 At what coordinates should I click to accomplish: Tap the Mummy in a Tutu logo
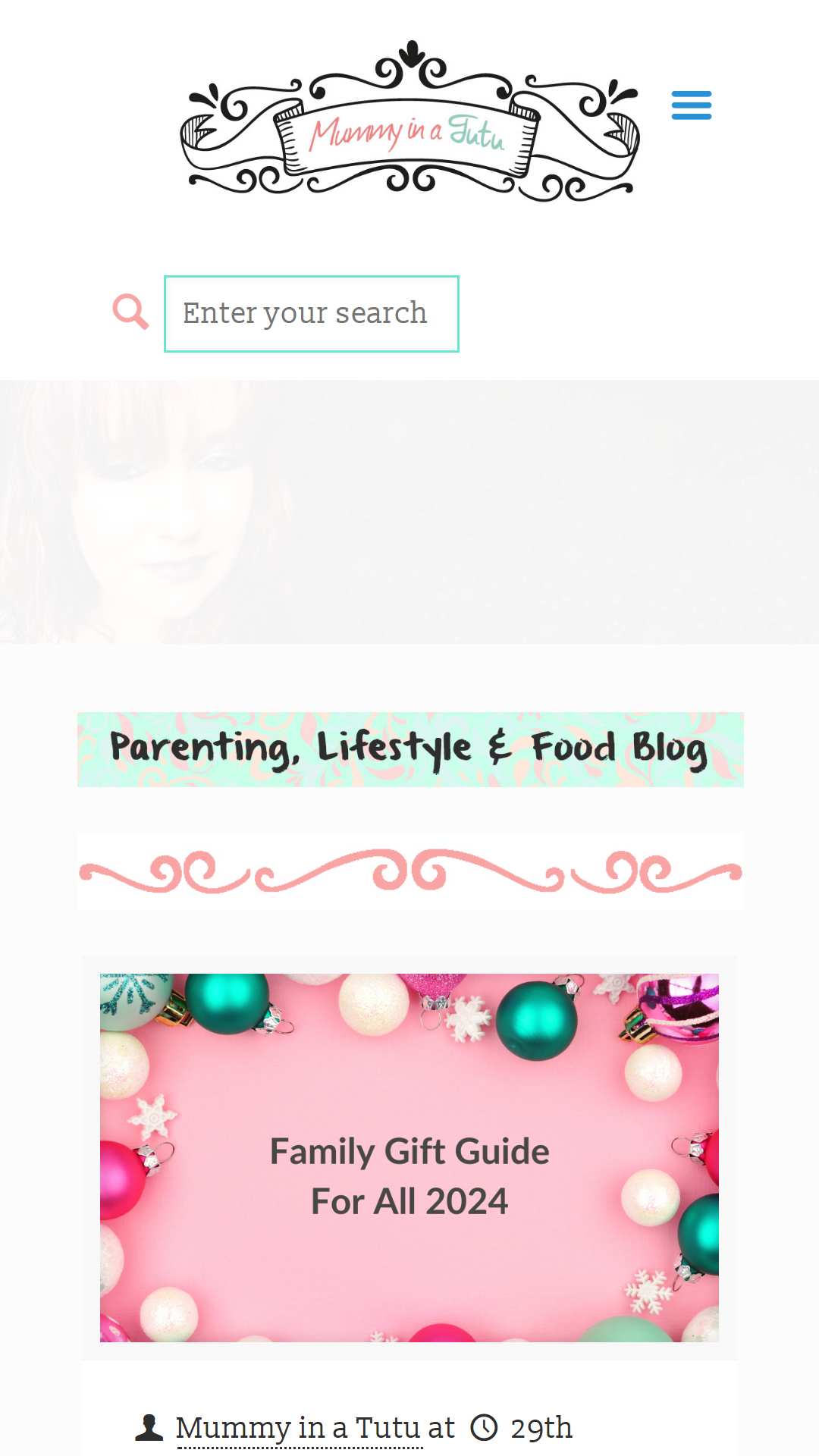pos(409,121)
